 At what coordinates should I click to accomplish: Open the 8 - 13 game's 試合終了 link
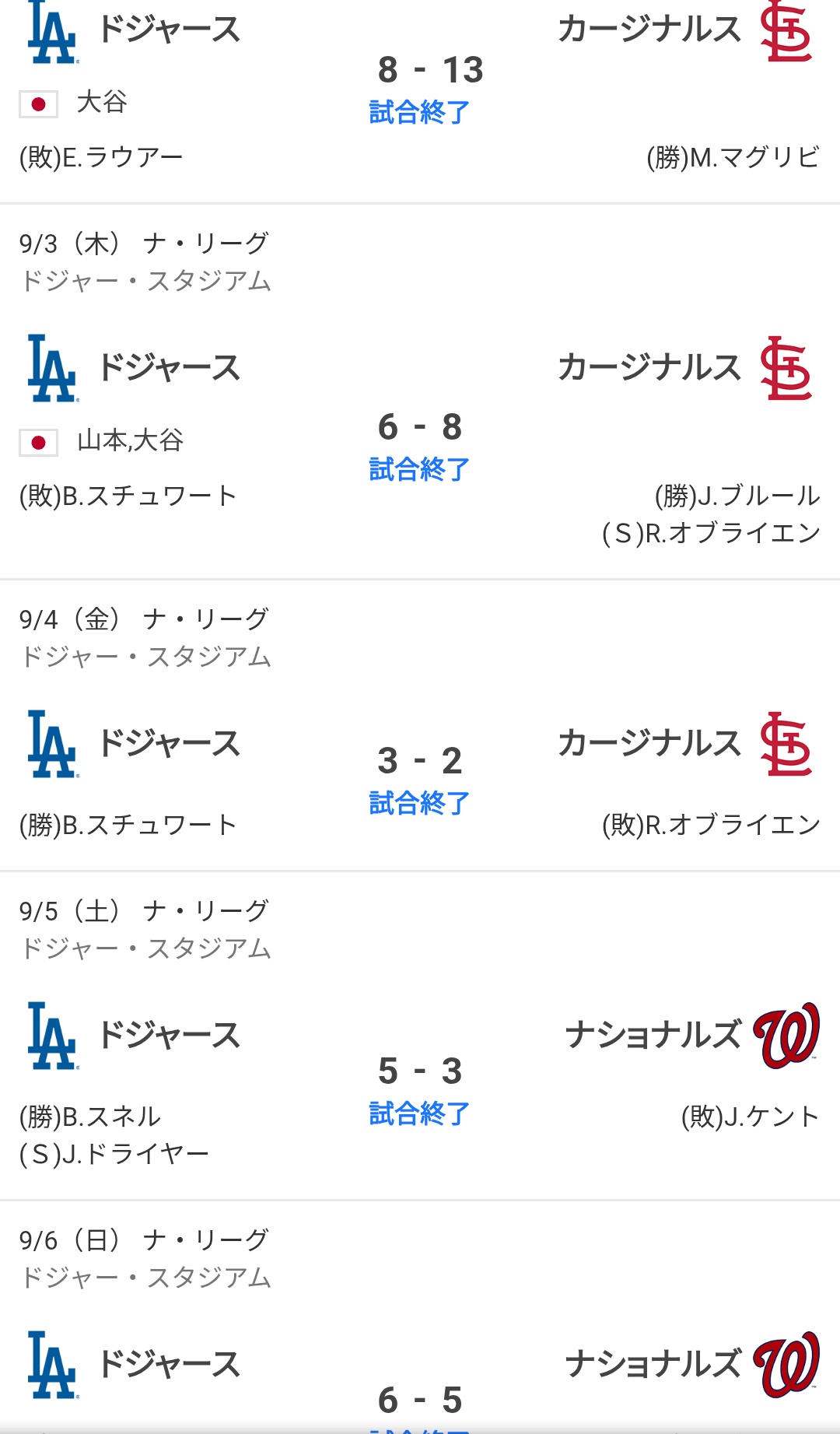pos(419,113)
